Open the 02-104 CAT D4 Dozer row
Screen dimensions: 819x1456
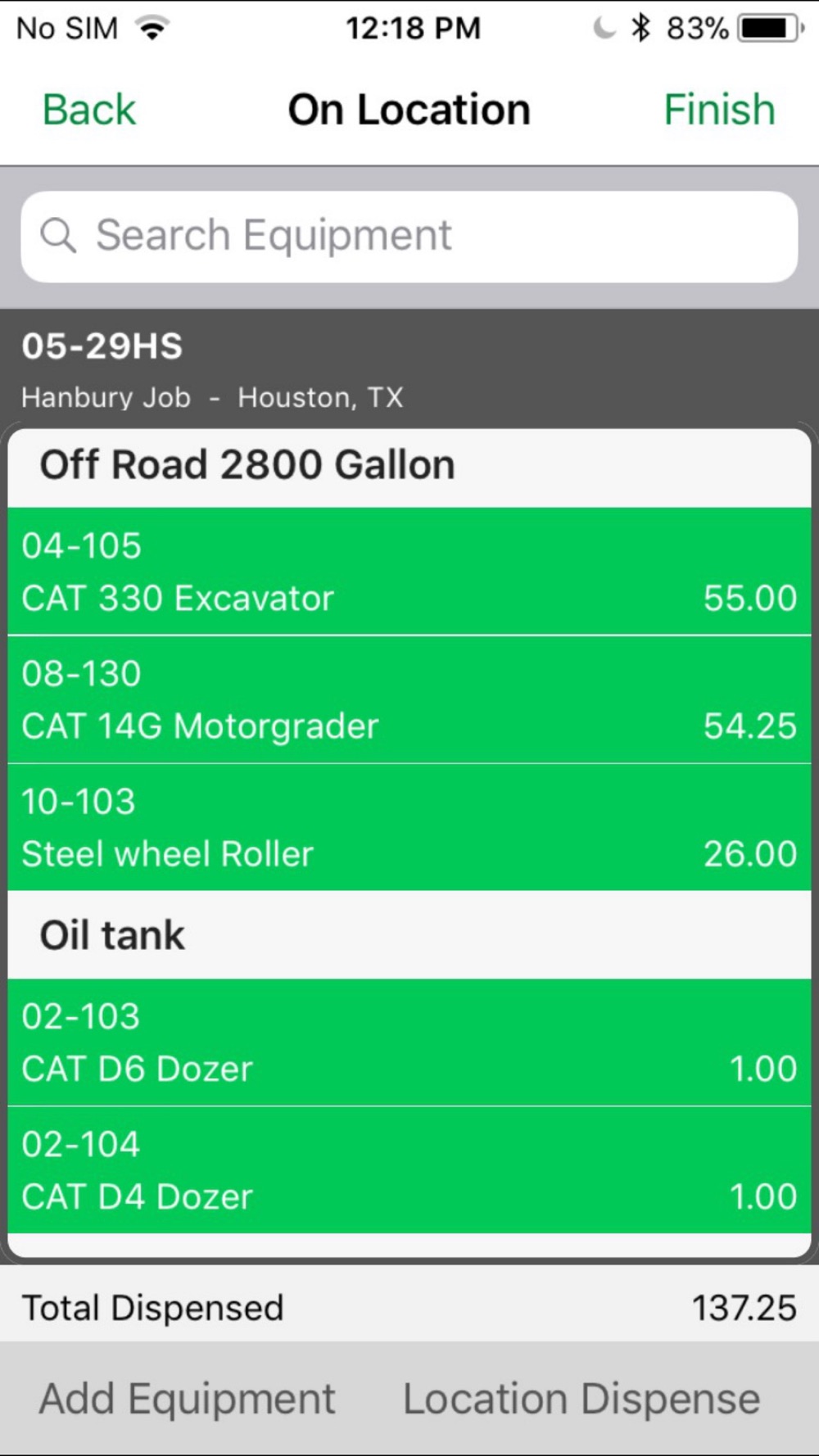[x=409, y=1170]
